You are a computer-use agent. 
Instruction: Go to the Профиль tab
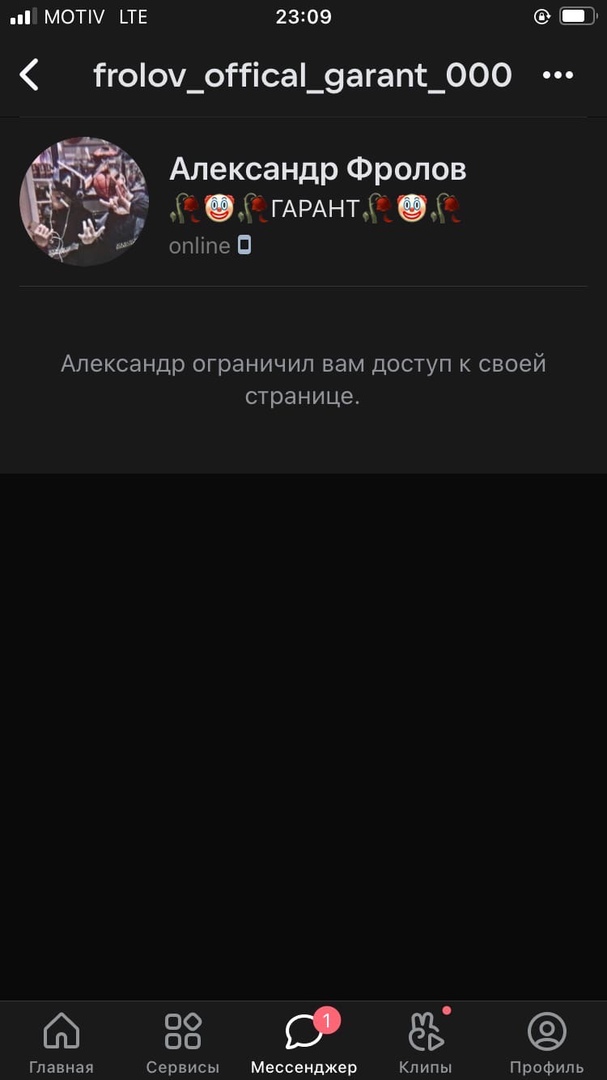(x=546, y=1041)
